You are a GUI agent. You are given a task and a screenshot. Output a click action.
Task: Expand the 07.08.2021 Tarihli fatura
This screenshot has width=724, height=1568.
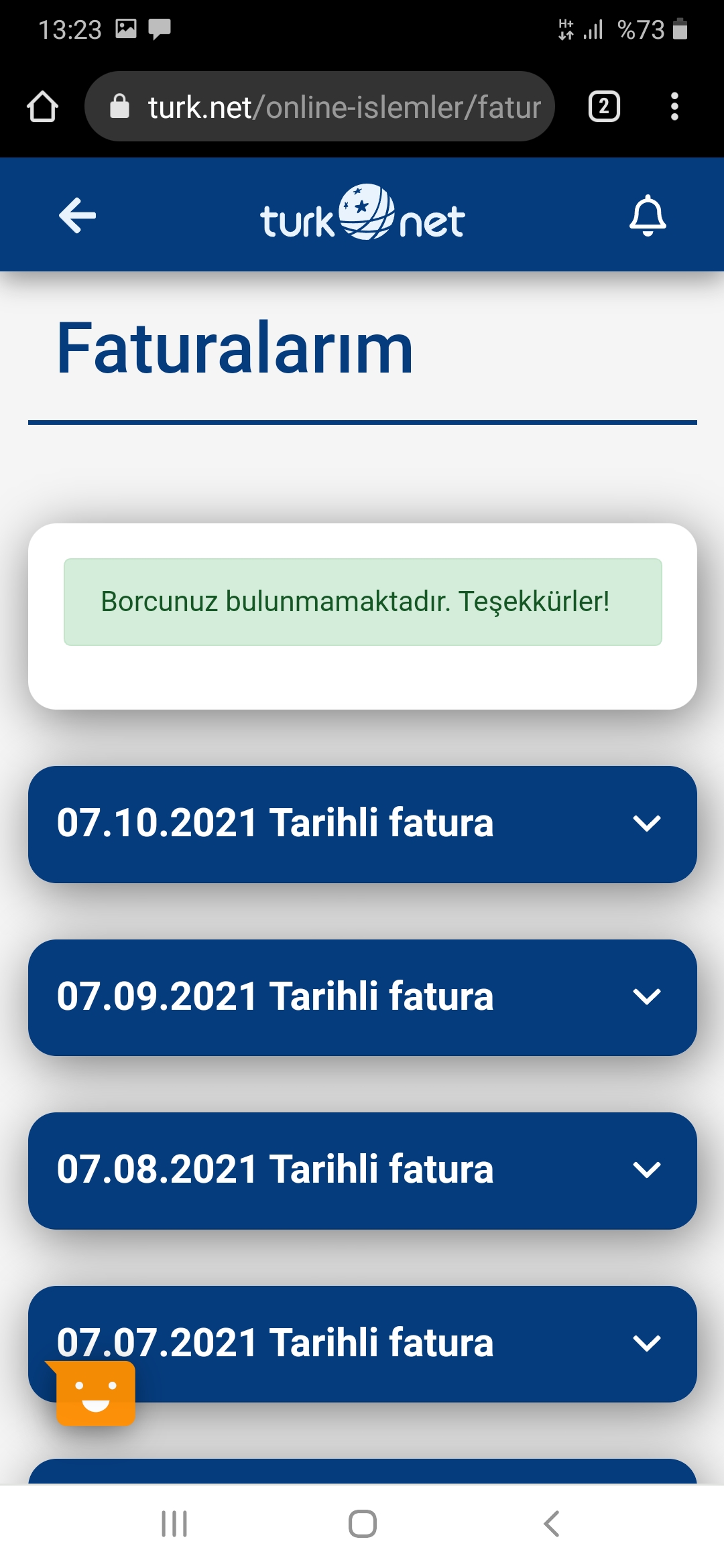(x=362, y=1171)
